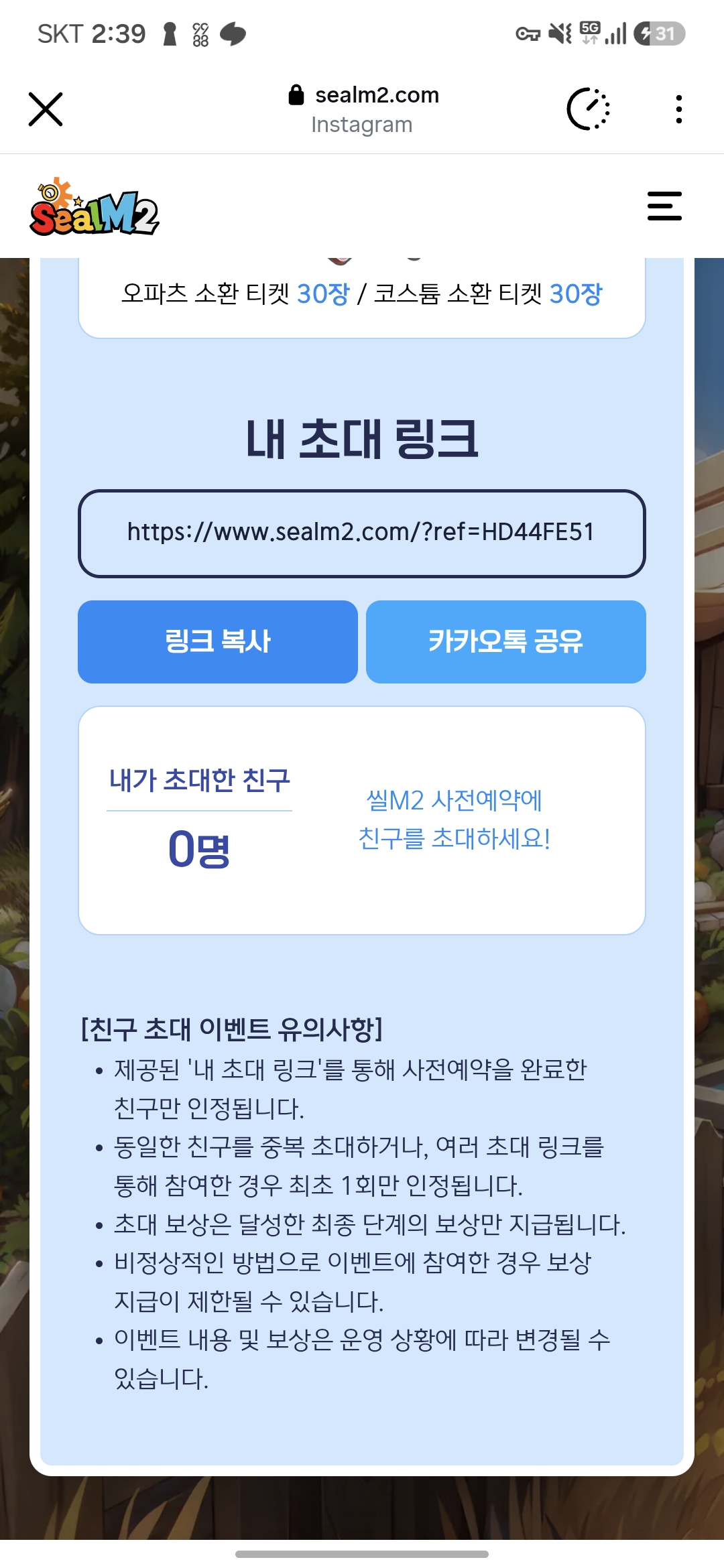This screenshot has width=724, height=1568.
Task: Close the in-app browser
Action: pyautogui.click(x=46, y=109)
